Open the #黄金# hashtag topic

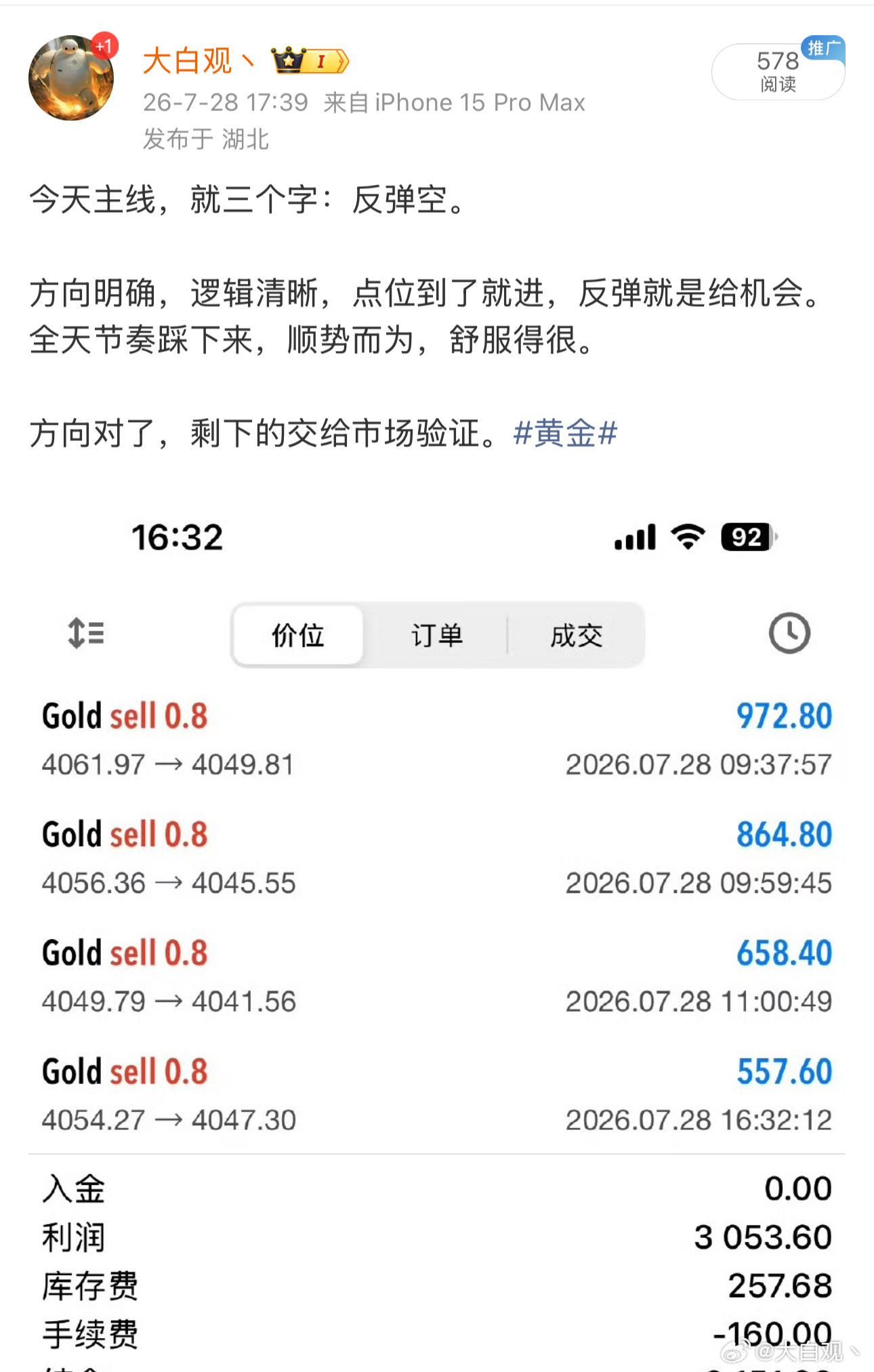[565, 433]
